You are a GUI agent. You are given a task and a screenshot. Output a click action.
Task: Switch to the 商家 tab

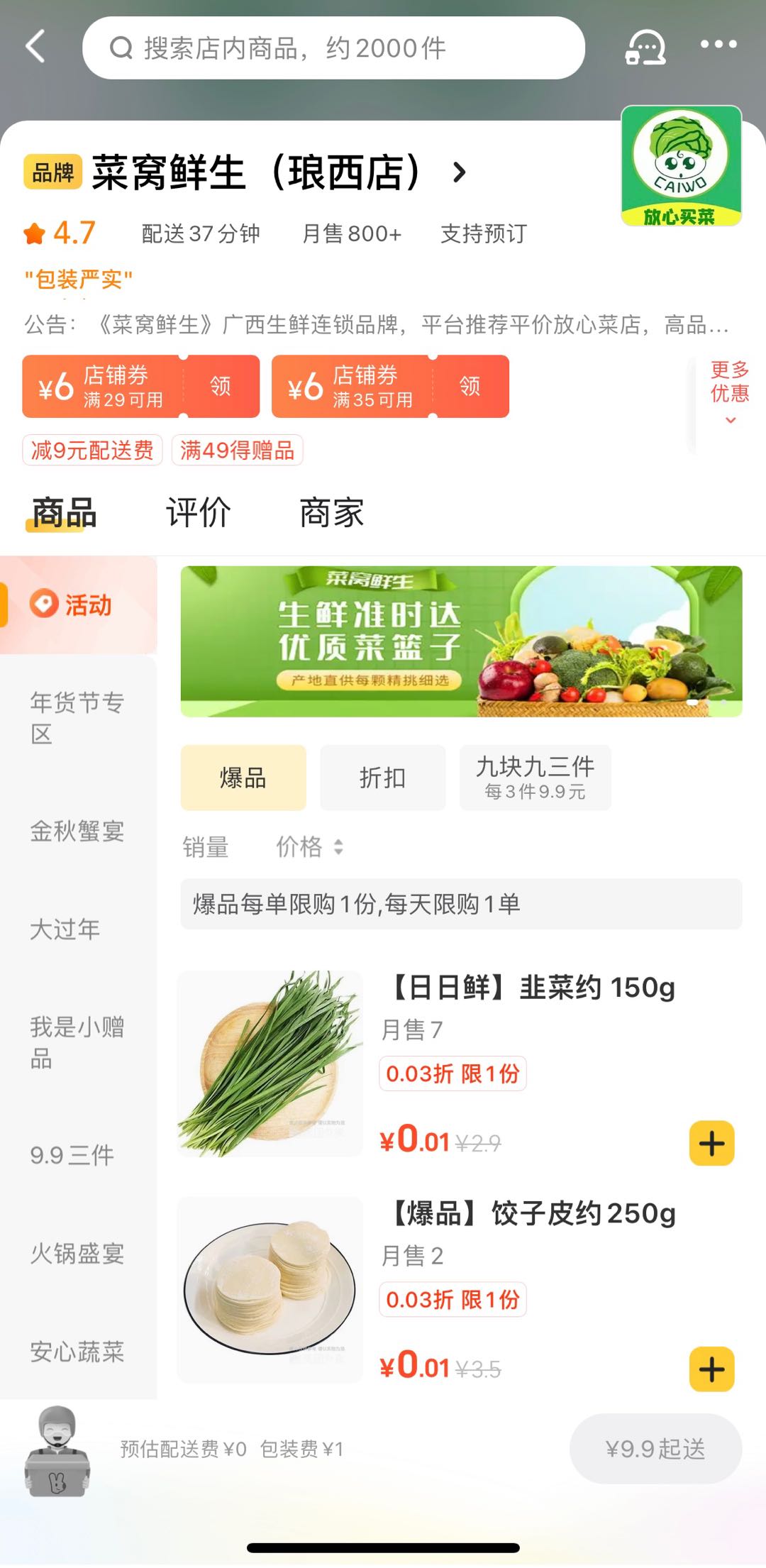(331, 512)
